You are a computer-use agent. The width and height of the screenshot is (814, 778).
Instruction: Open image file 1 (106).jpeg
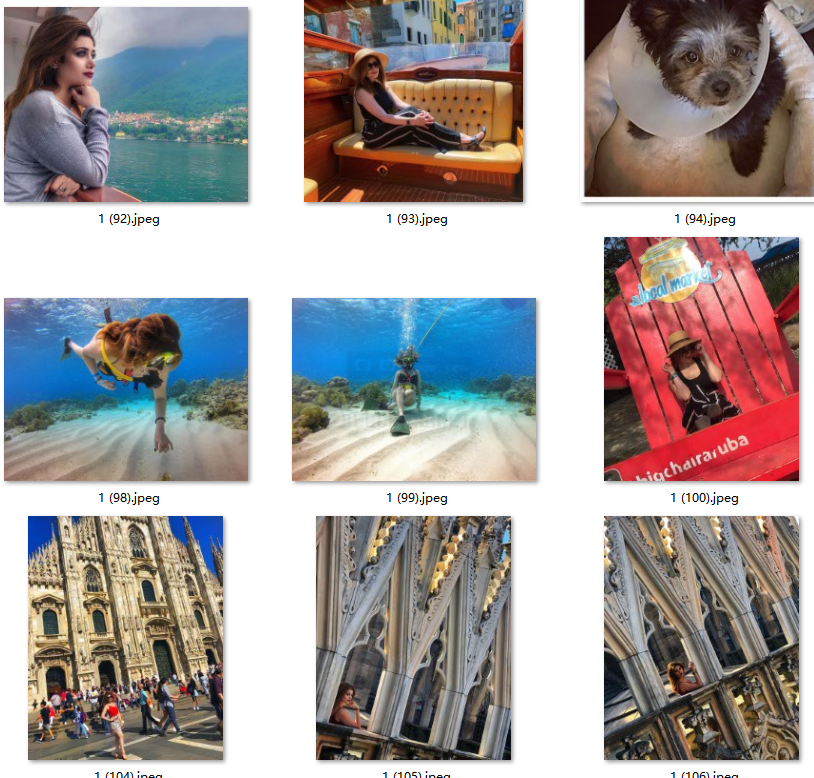pyautogui.click(x=701, y=637)
